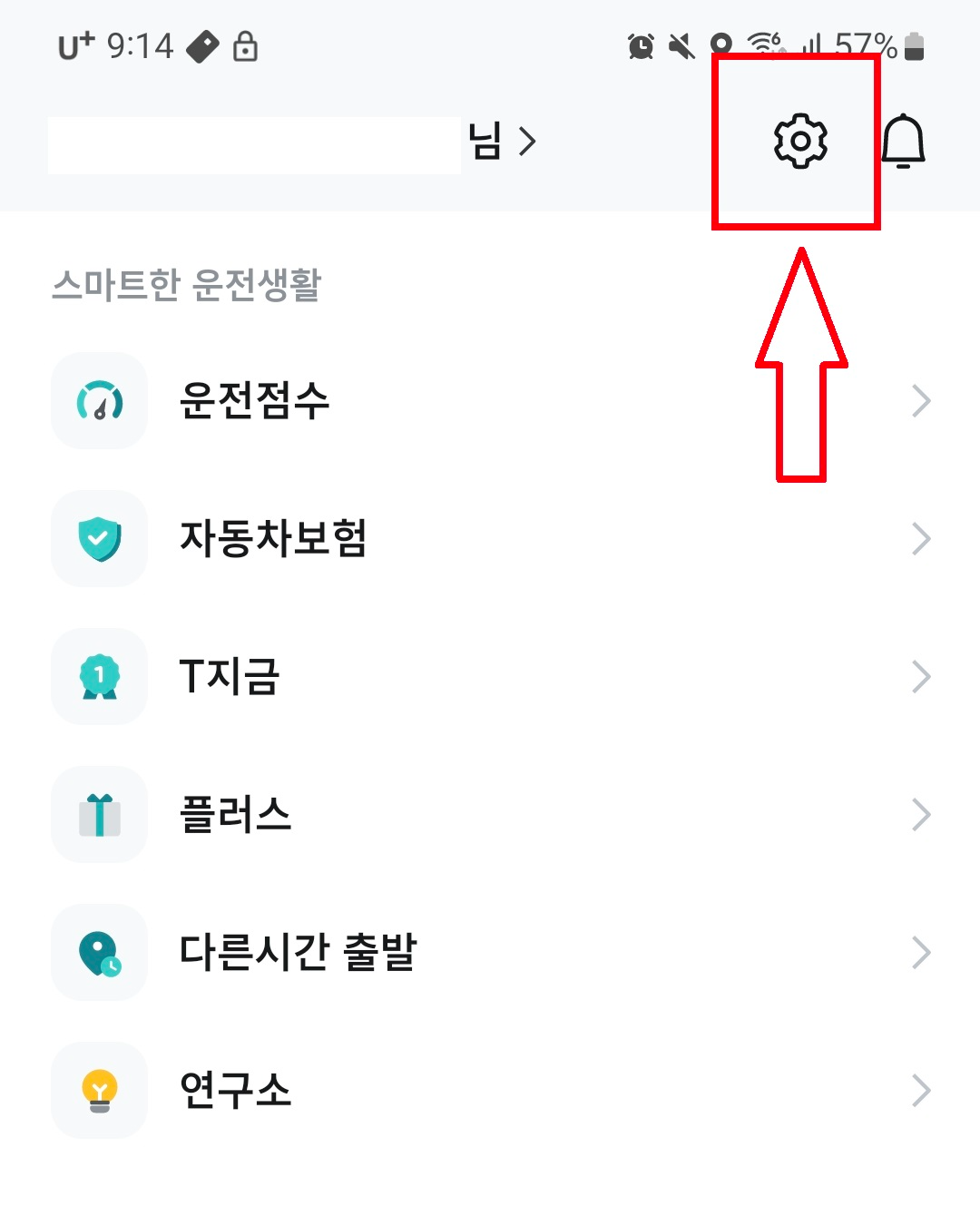Open the 연구소 lightbulb icon
This screenshot has height=1216, width=980.
pyautogui.click(x=100, y=1091)
